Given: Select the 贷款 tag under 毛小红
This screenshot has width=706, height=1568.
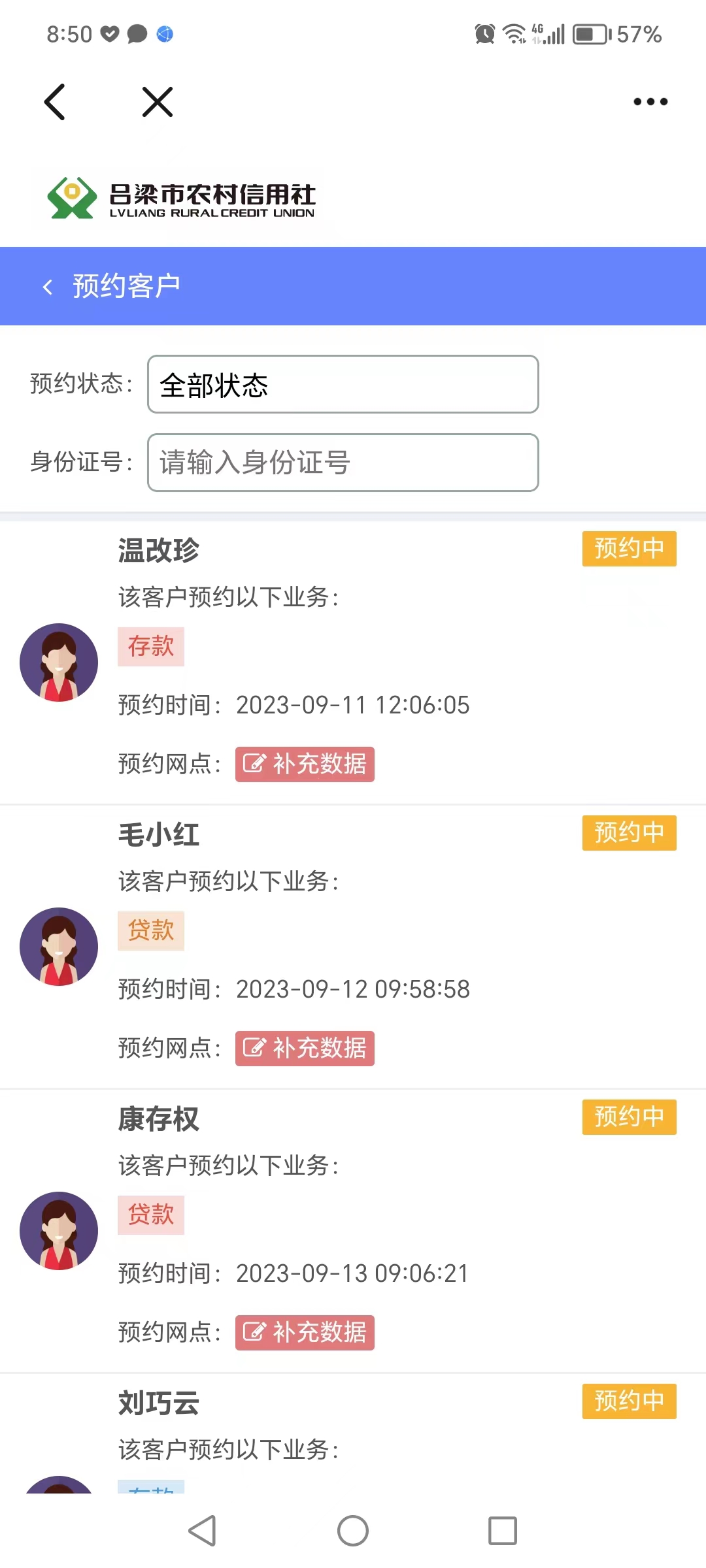Looking at the screenshot, I should (x=150, y=930).
